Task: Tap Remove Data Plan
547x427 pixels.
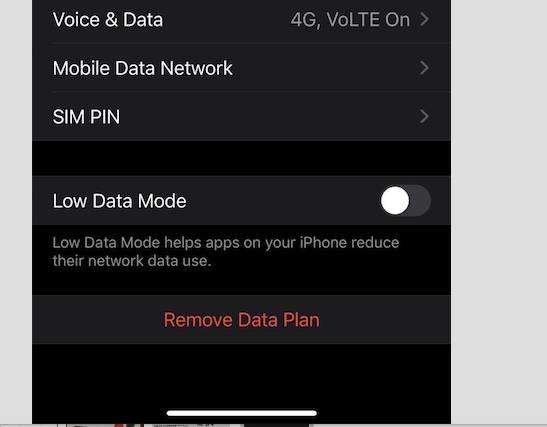Action: pos(241,320)
